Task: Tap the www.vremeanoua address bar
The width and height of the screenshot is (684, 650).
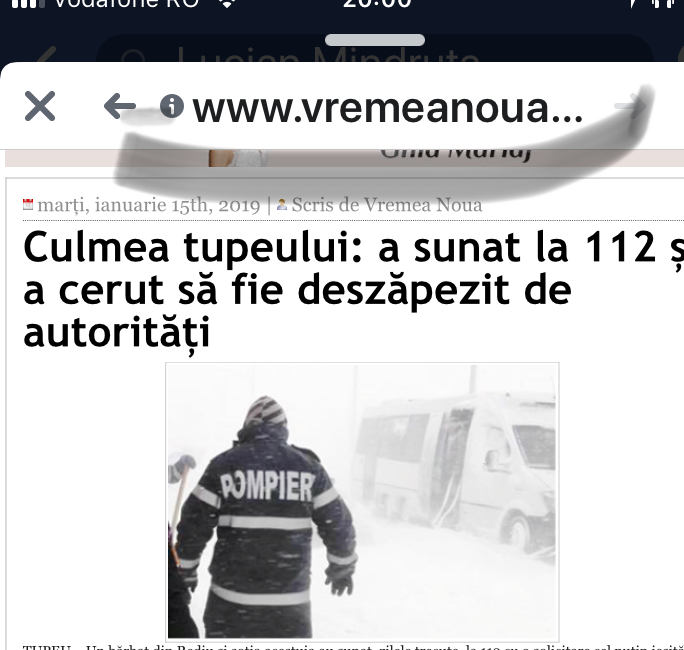Action: pos(387,108)
